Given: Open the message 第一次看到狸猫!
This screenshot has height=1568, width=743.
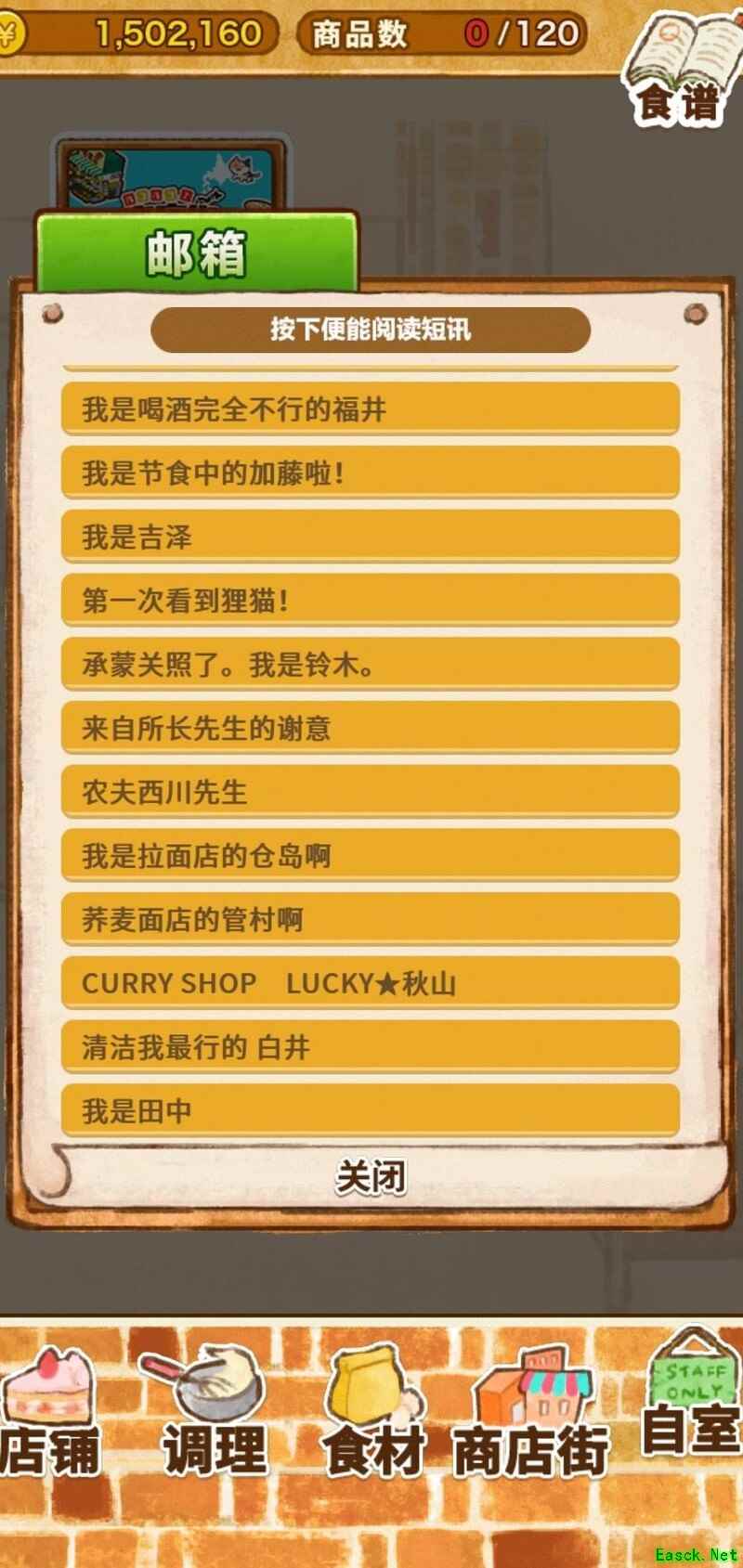Looking at the screenshot, I should pos(370,601).
